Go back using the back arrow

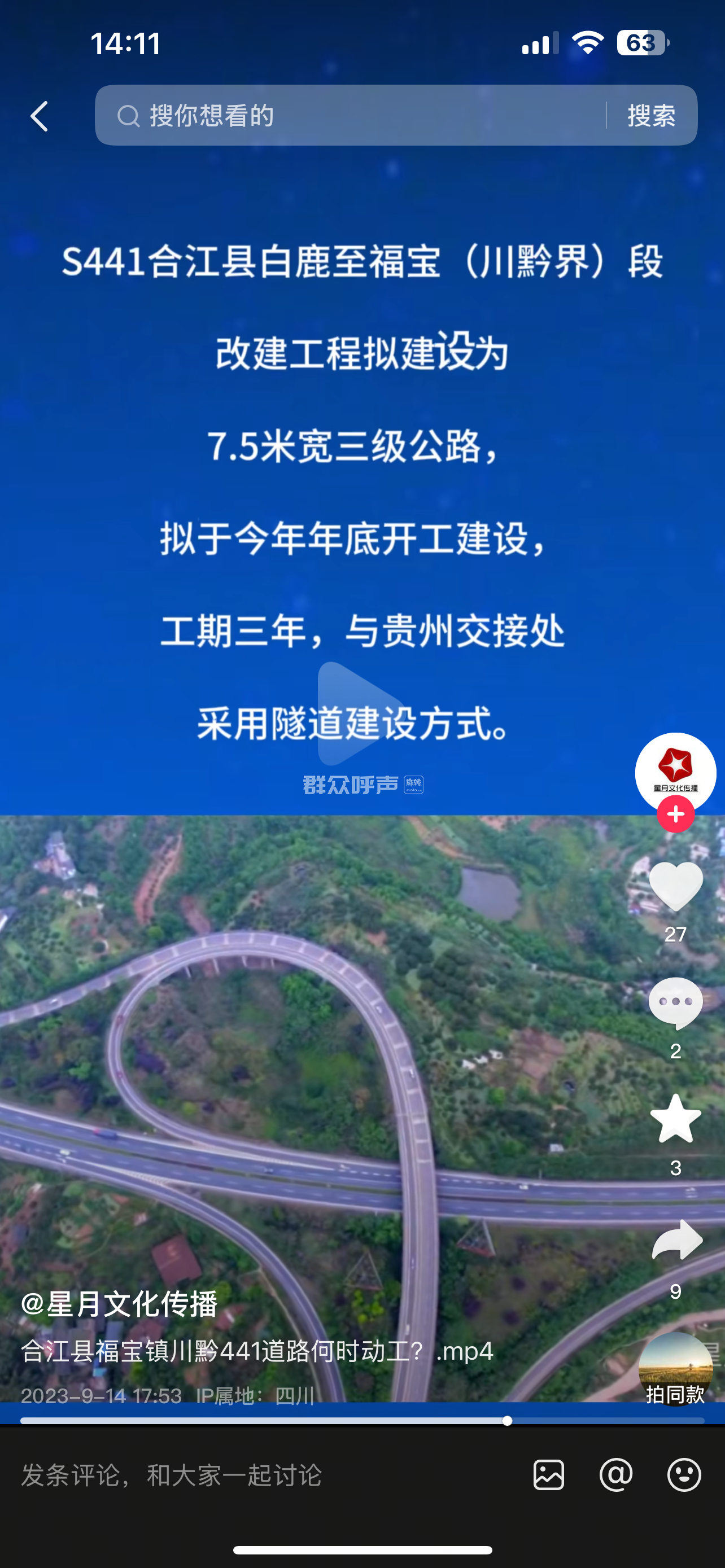(x=40, y=116)
